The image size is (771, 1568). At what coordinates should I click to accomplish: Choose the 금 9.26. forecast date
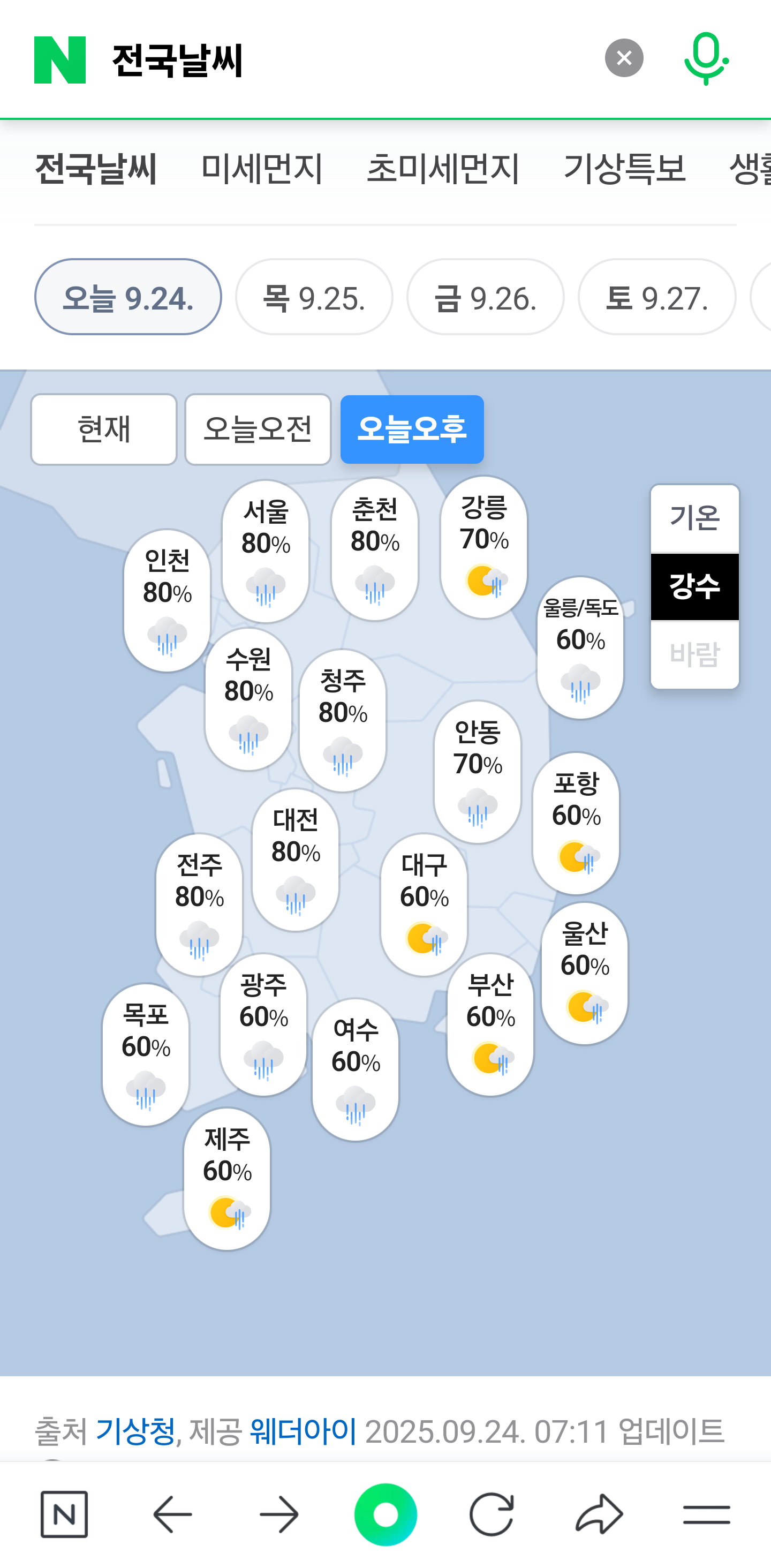485,297
